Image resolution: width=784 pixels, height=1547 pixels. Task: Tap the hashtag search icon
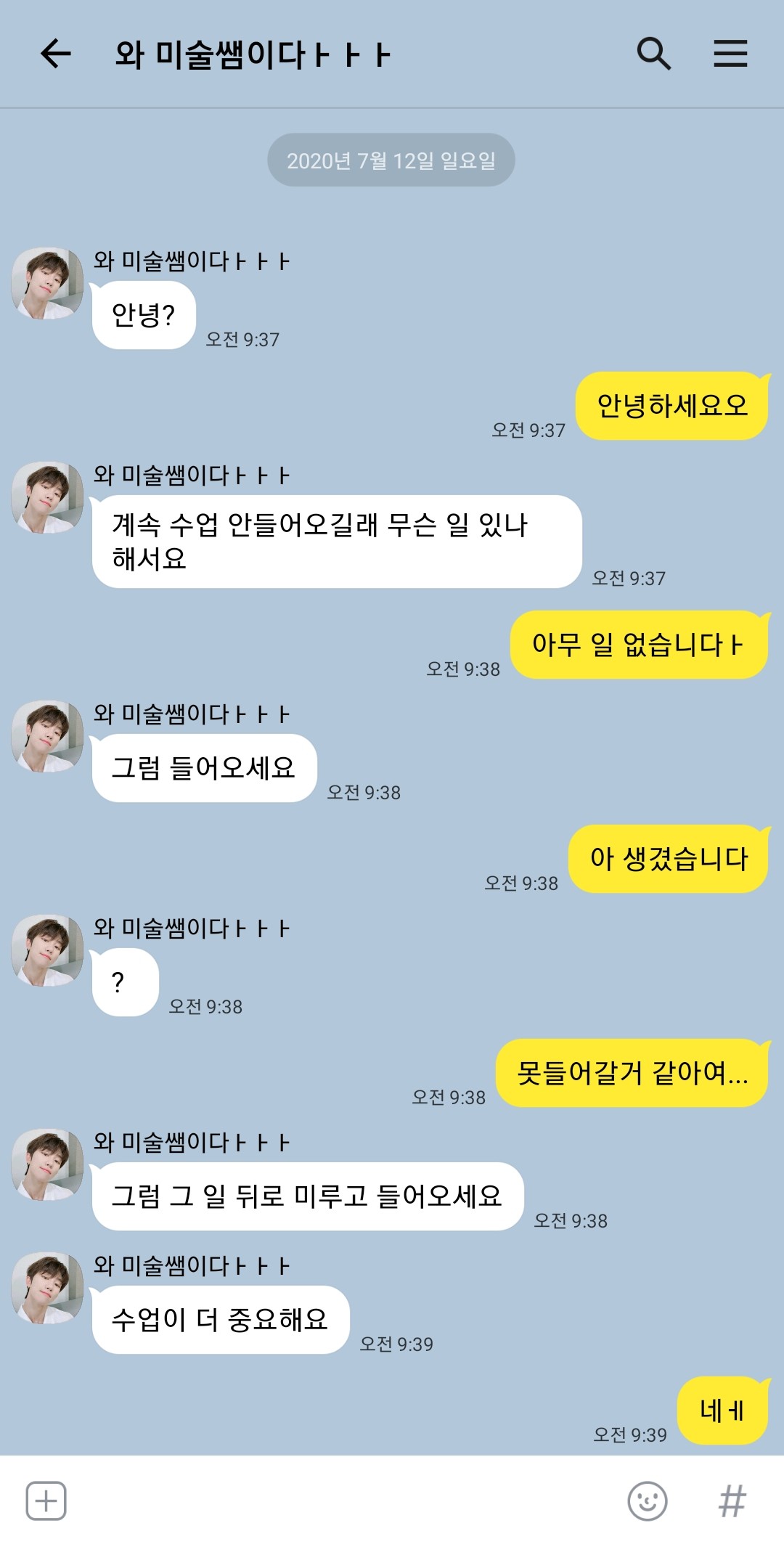point(732,1501)
